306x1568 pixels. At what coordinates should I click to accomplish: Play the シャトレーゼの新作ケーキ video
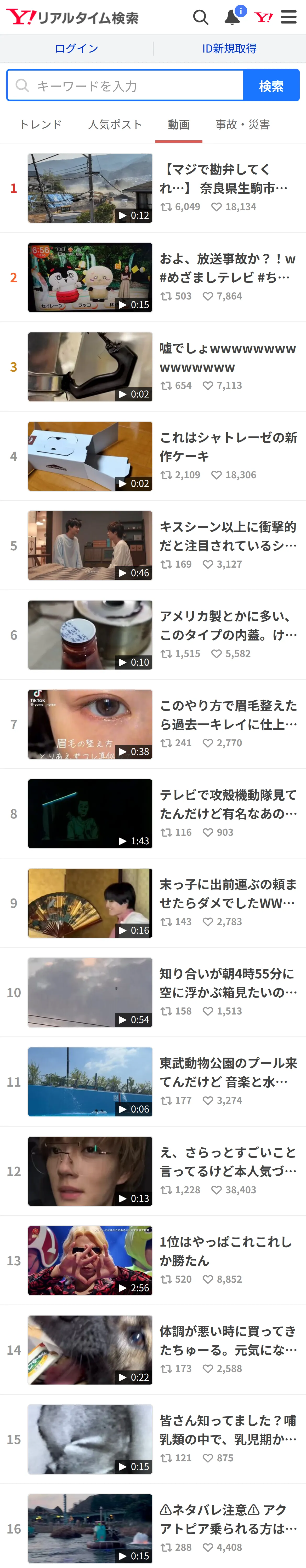click(153, 457)
